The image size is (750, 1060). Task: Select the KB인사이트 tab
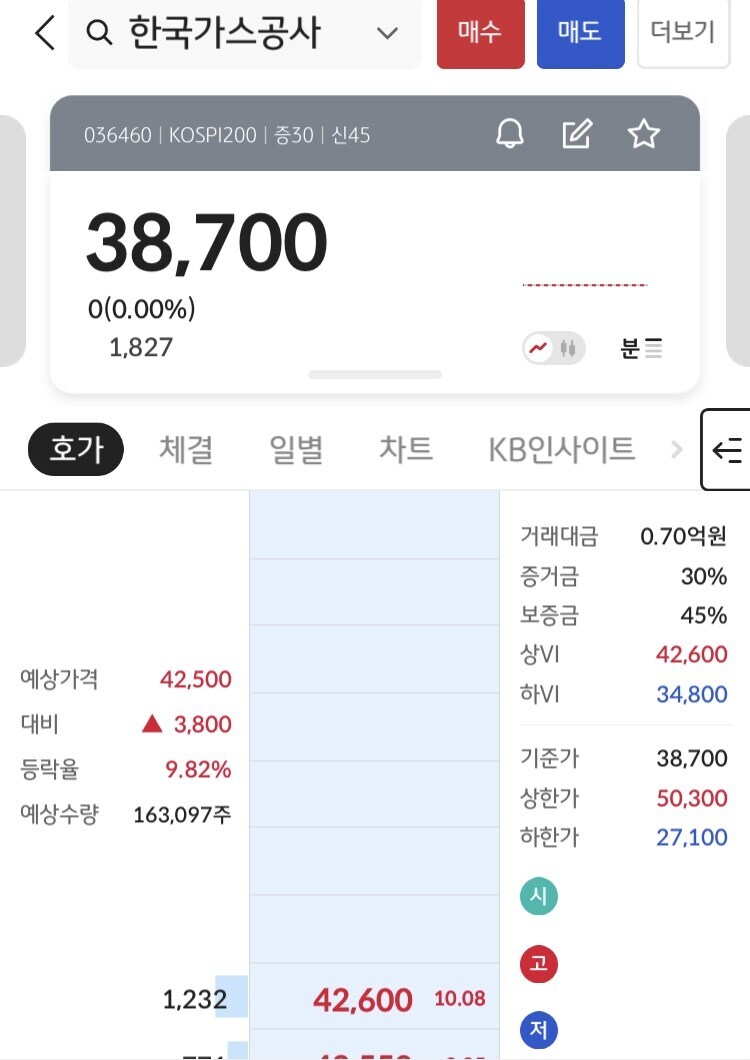click(560, 450)
